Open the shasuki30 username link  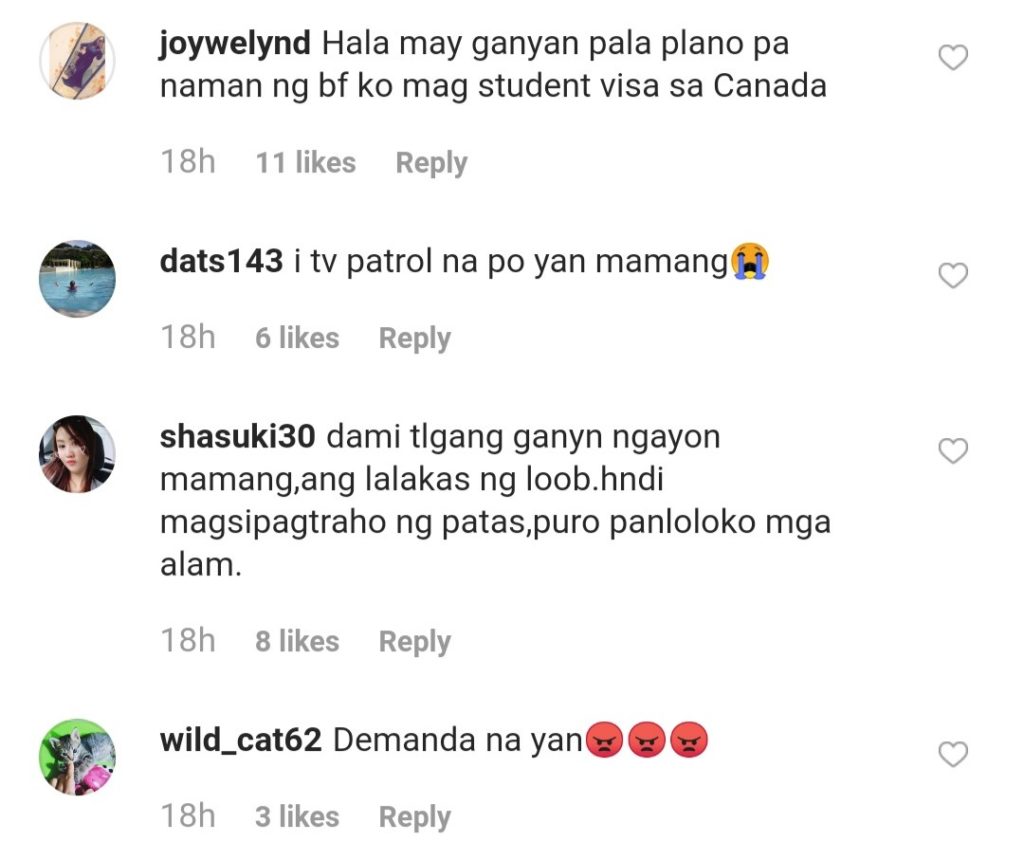point(238,437)
